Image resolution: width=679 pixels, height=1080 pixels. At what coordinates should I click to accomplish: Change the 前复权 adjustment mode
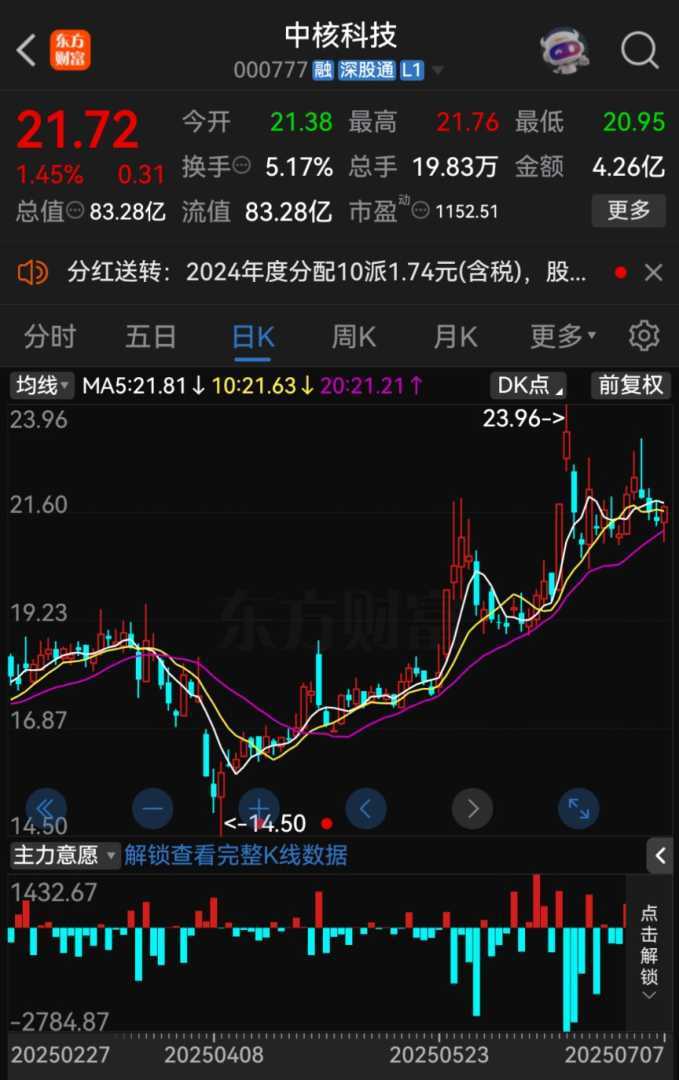tap(631, 385)
